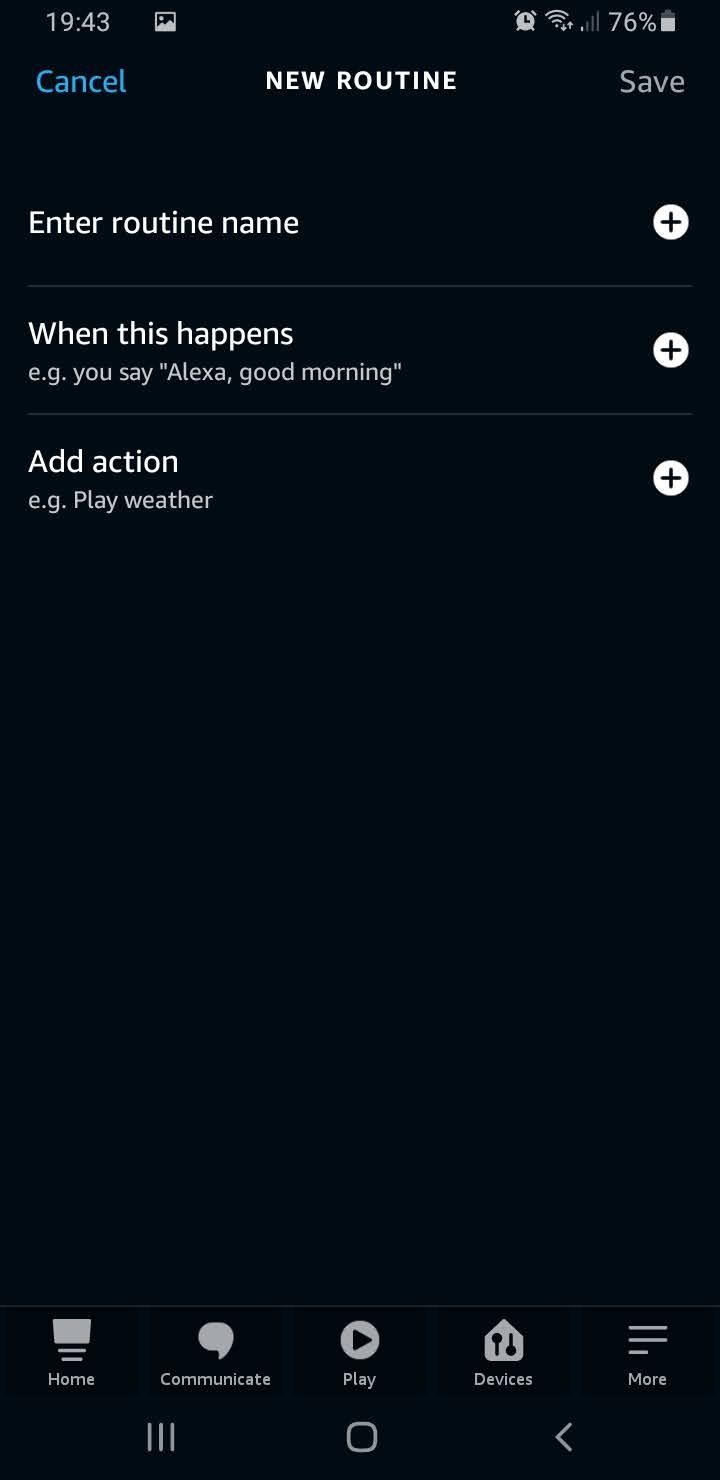Tap the plus icon beside Enter routine name

click(670, 222)
